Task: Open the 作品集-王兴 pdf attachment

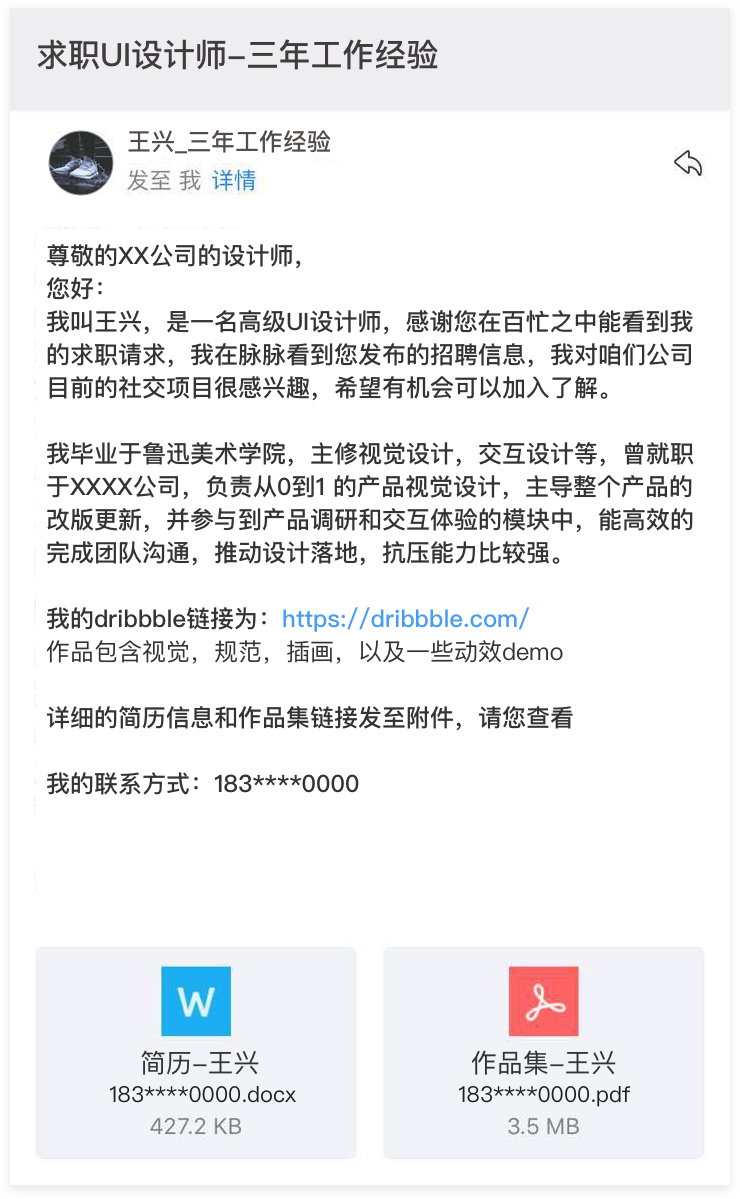Action: click(x=543, y=1052)
